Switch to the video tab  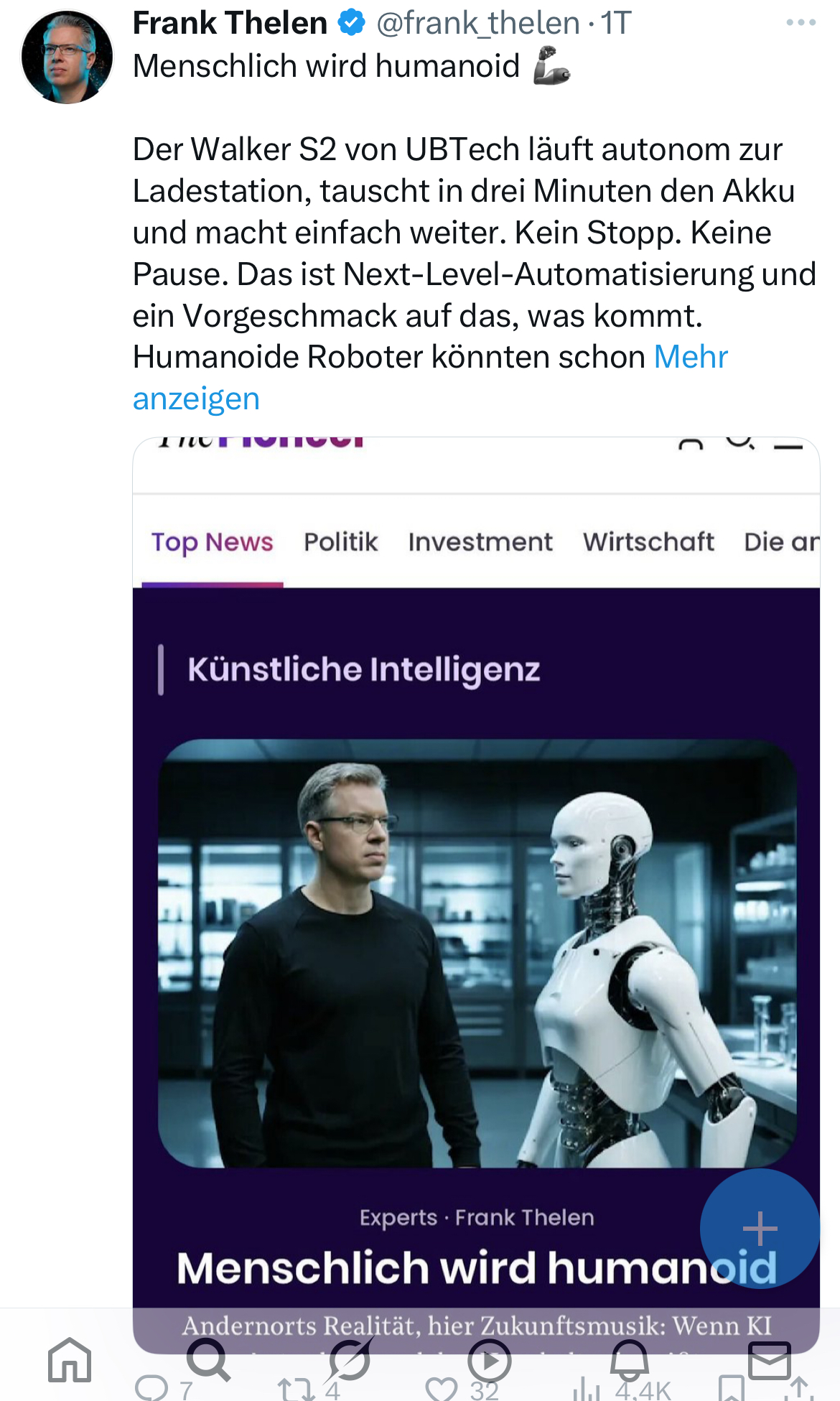(x=489, y=1361)
